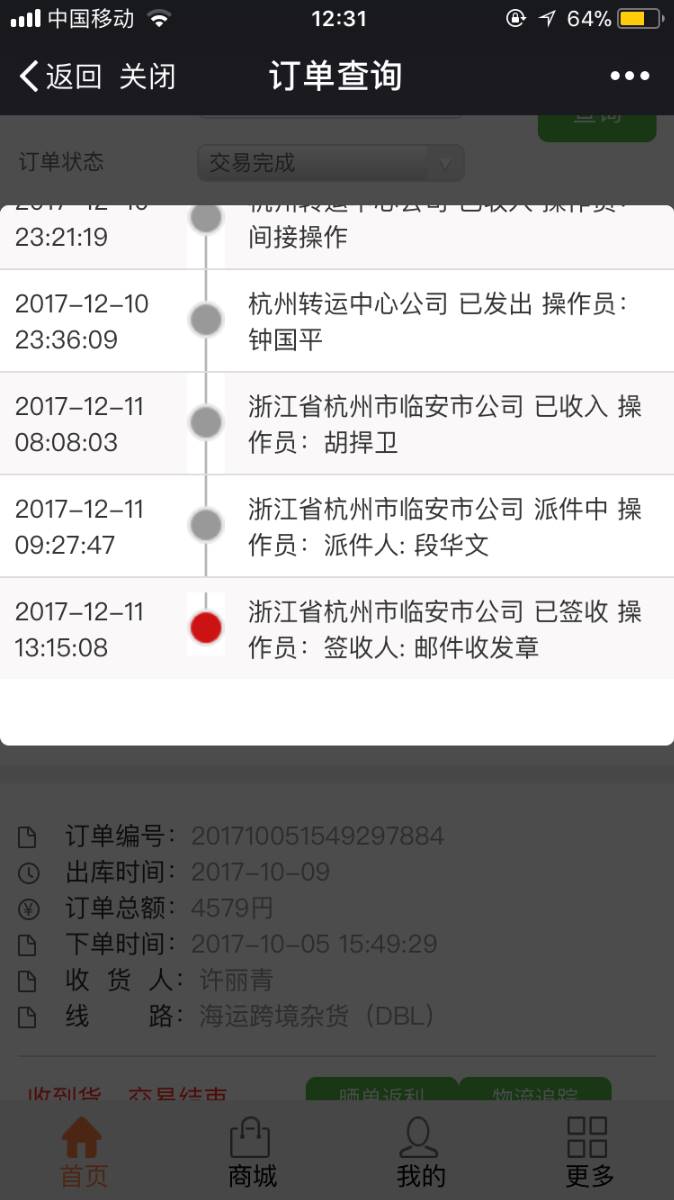Open the 更多 tab
This screenshot has height=1200, width=674.
point(588,1152)
